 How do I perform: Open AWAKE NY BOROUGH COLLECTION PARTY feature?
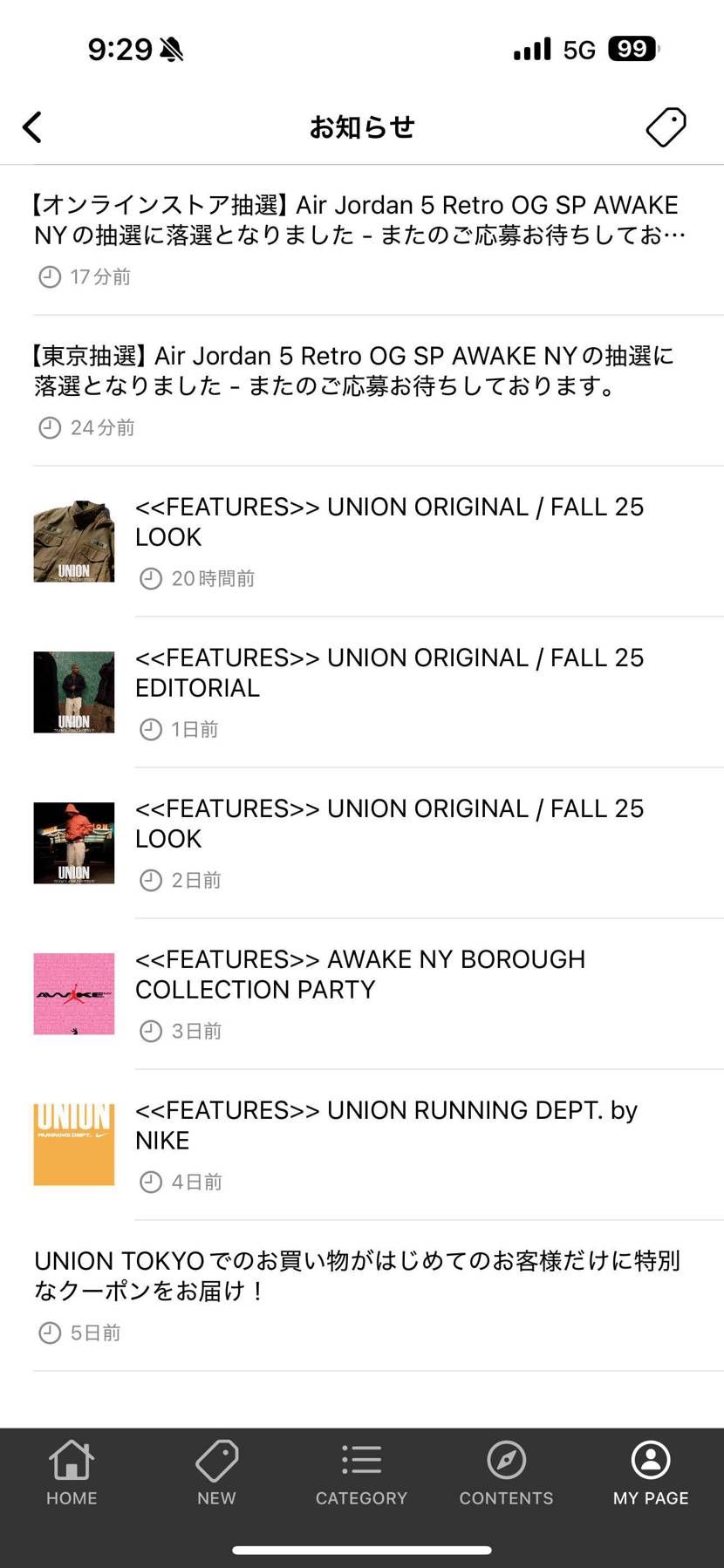point(360,975)
